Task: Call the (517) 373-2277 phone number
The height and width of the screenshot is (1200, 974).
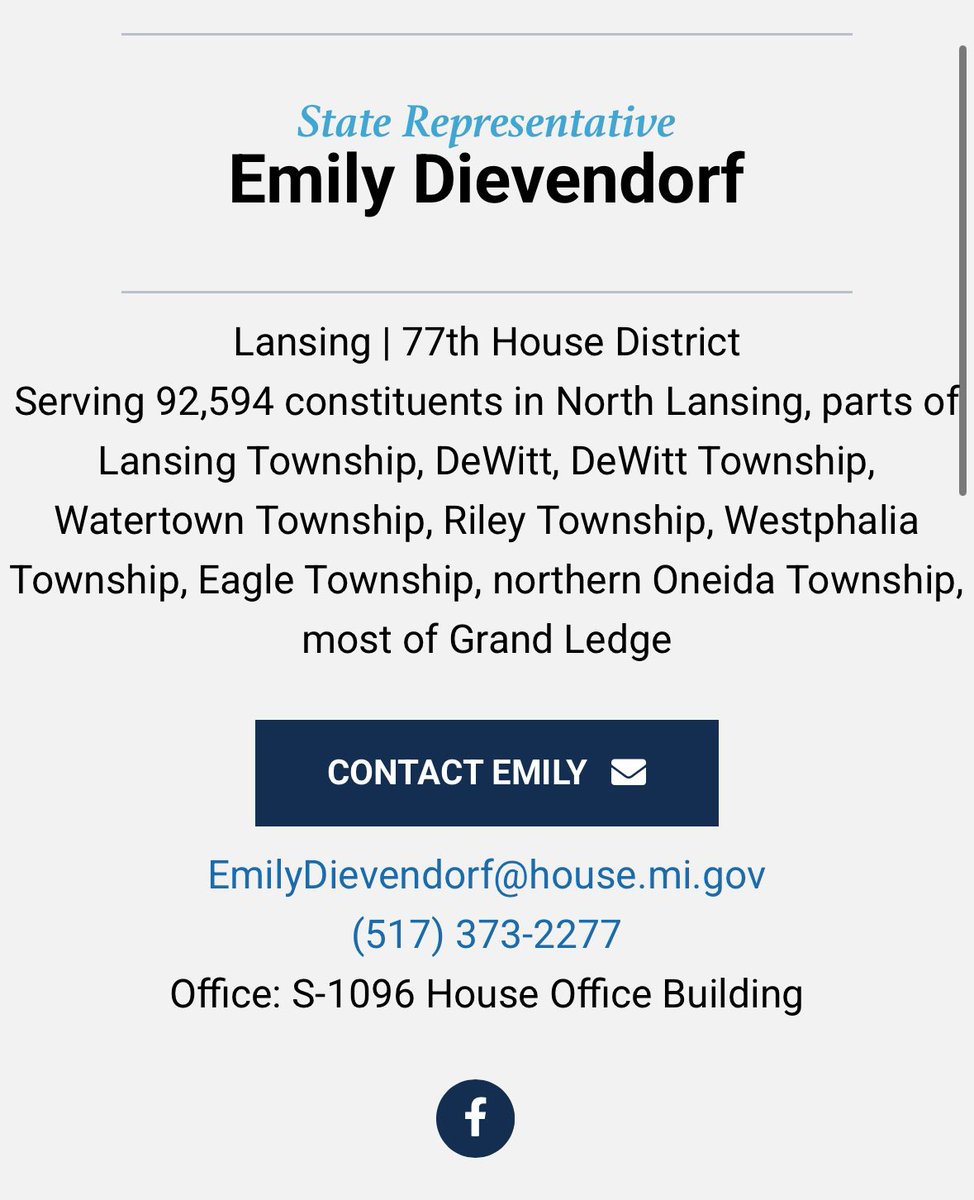Action: point(486,935)
